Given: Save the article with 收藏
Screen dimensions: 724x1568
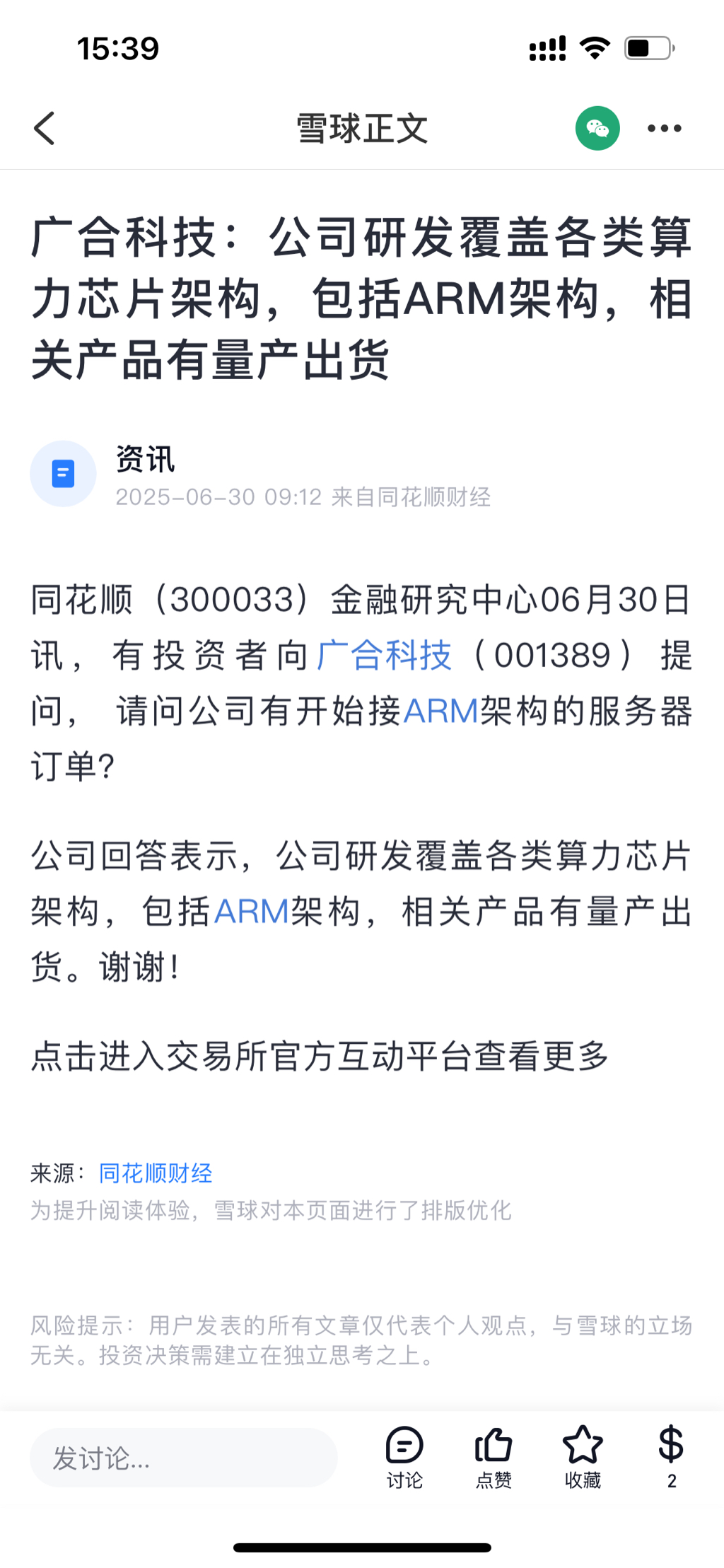Looking at the screenshot, I should pos(583,1457).
